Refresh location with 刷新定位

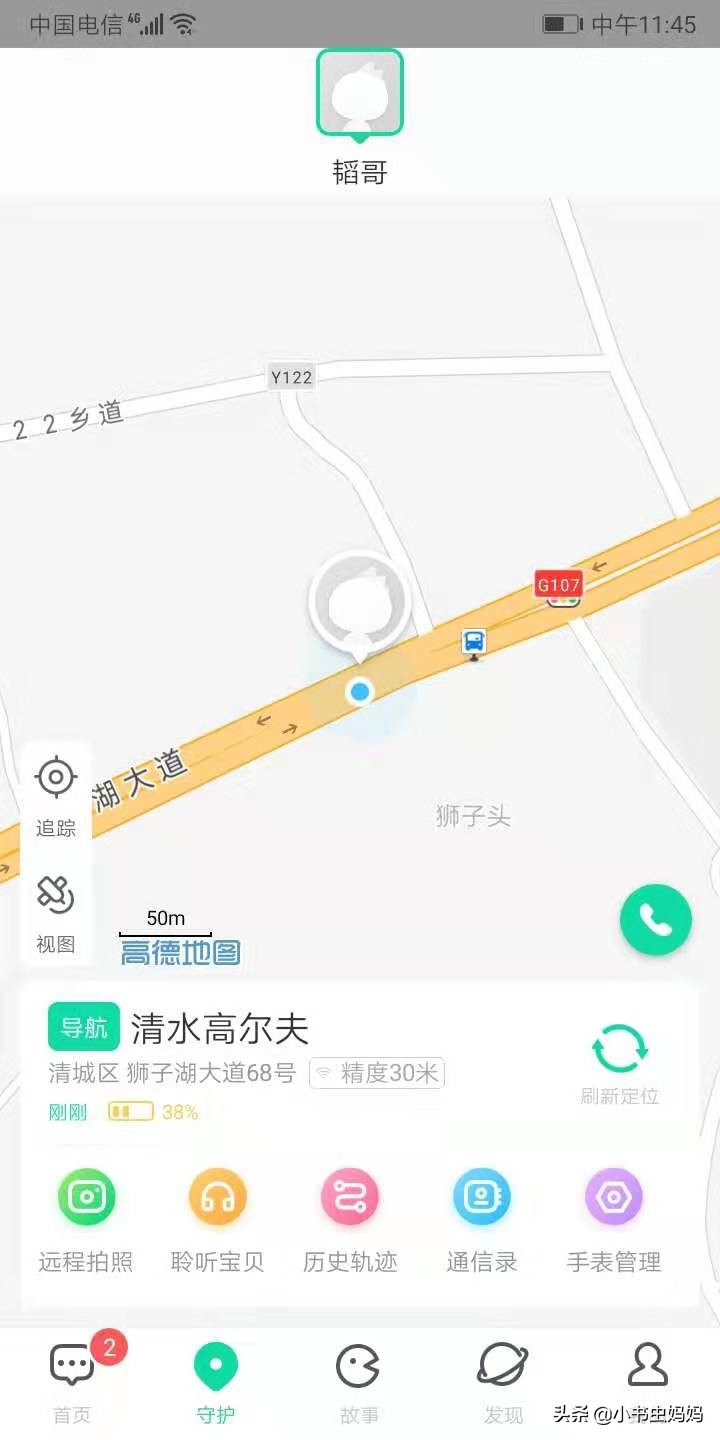pos(620,1055)
